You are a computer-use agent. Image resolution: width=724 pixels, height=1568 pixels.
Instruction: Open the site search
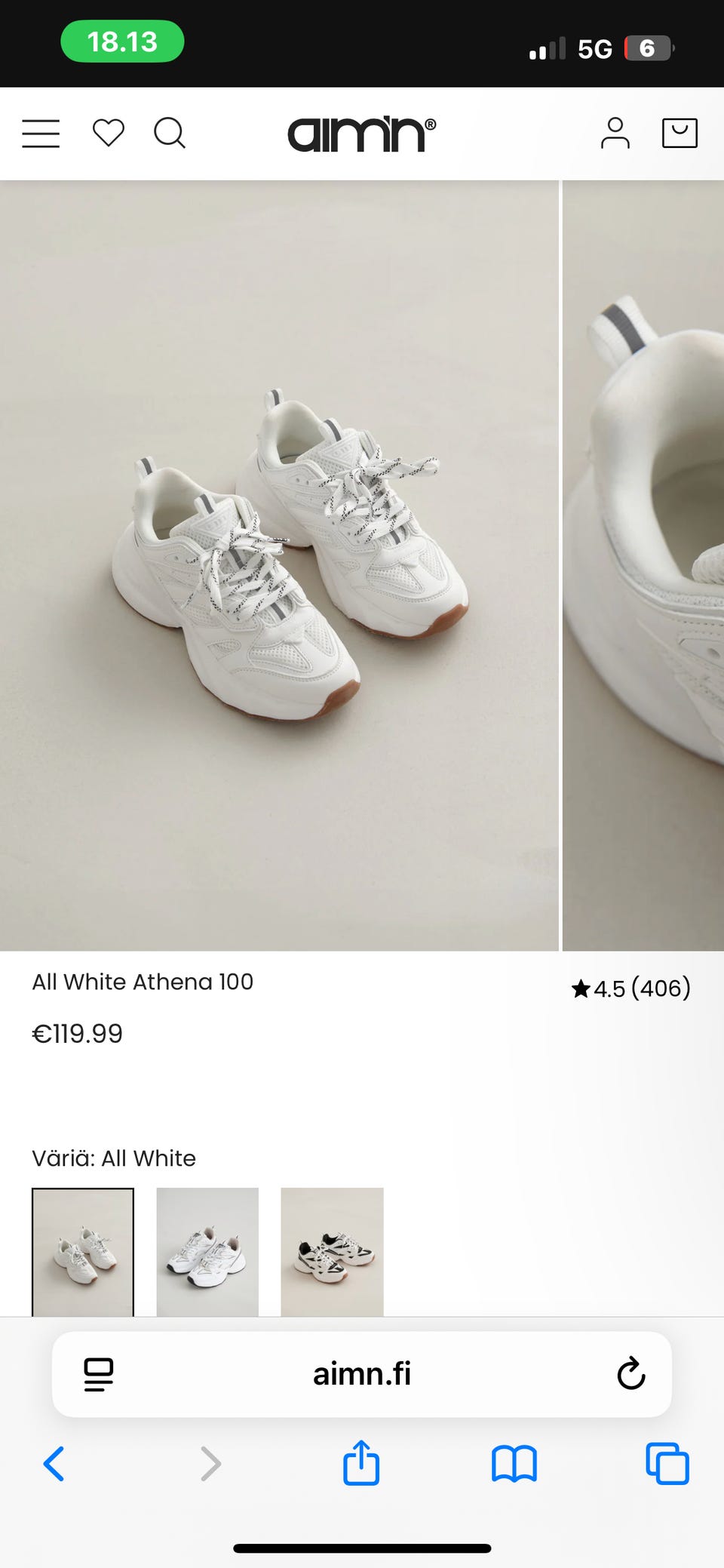pos(170,134)
